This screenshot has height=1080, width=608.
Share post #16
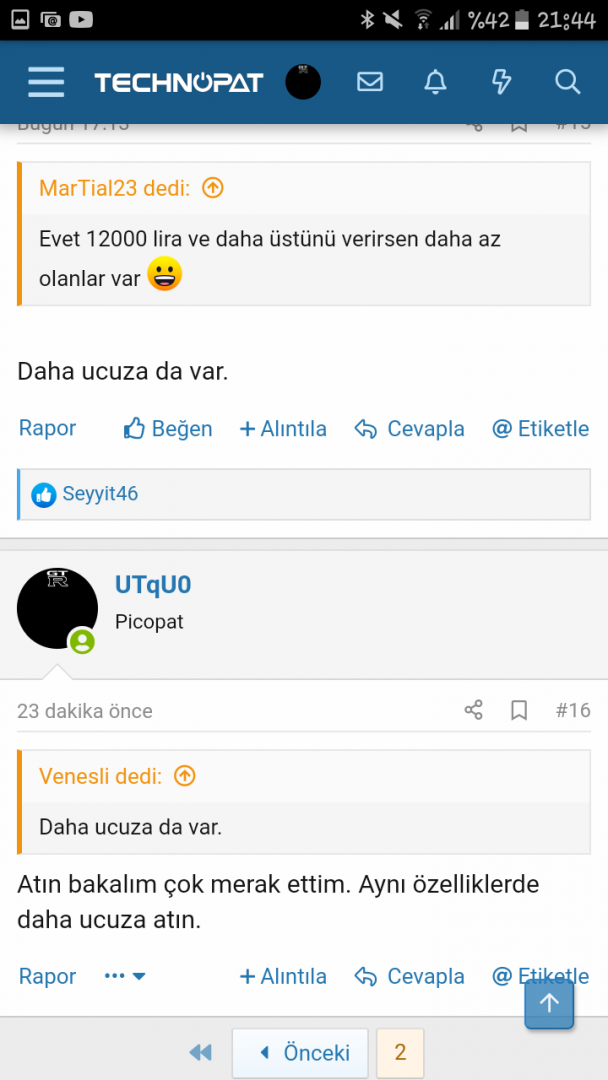tap(474, 711)
